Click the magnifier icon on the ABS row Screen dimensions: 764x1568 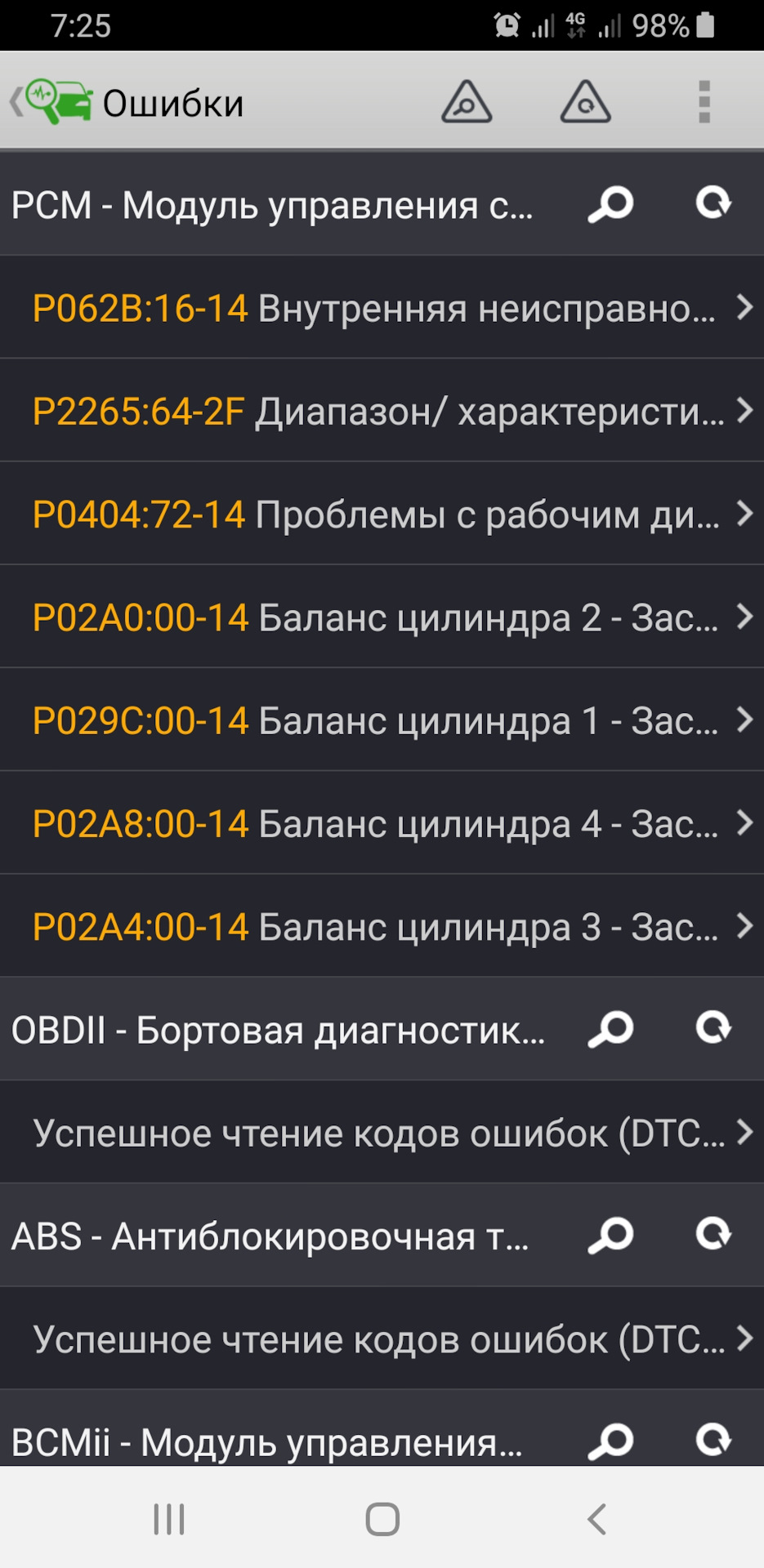tap(611, 1236)
